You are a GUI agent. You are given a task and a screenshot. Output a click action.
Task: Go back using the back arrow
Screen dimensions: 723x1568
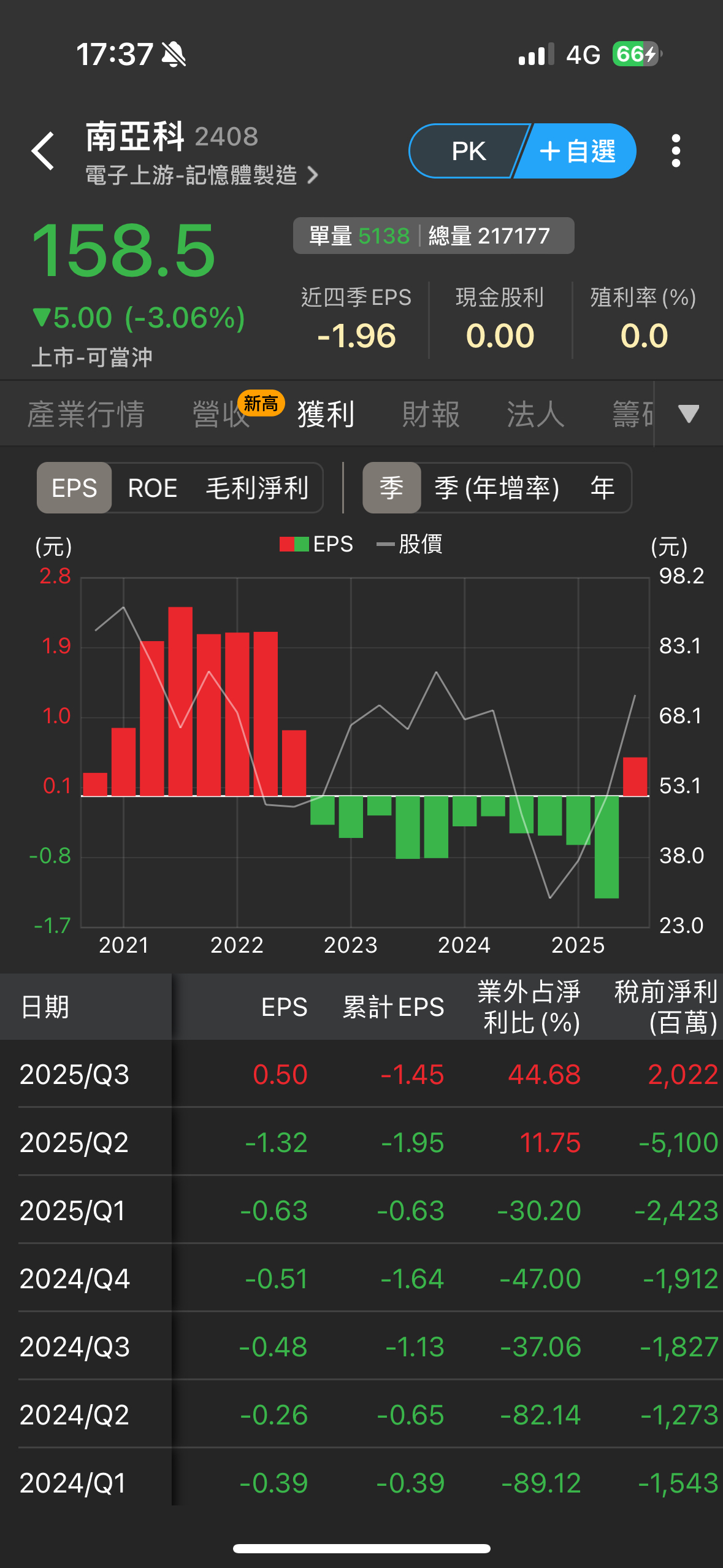(x=44, y=150)
